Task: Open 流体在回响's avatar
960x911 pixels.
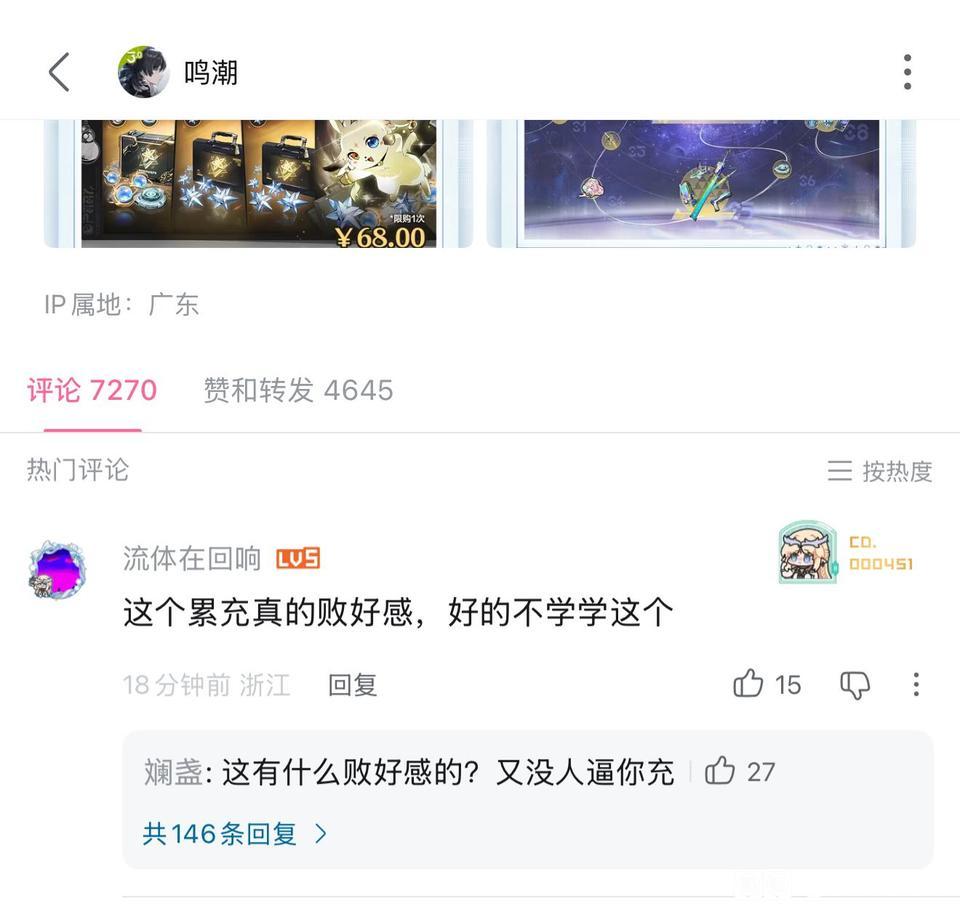Action: tap(58, 569)
